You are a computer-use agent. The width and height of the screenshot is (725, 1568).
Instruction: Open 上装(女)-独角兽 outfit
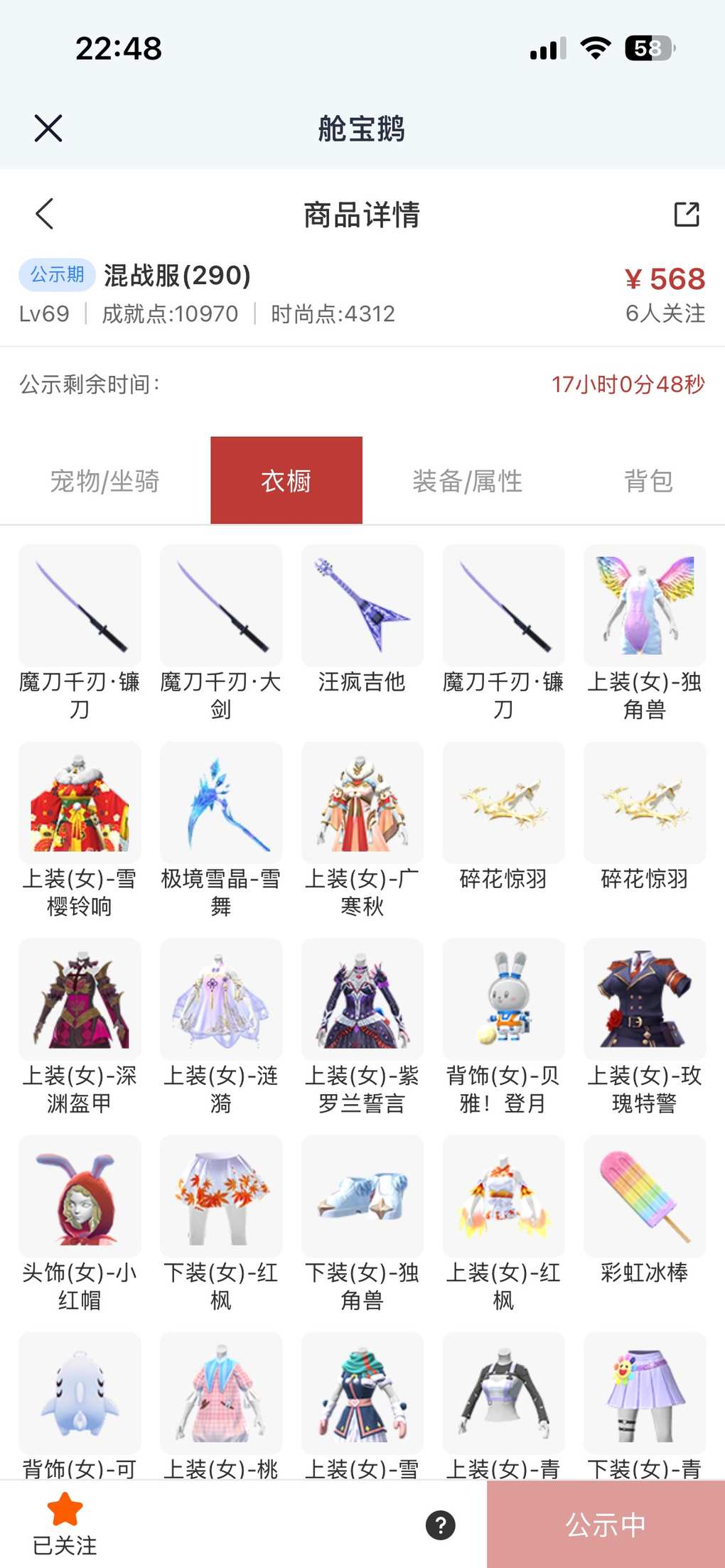[x=645, y=606]
